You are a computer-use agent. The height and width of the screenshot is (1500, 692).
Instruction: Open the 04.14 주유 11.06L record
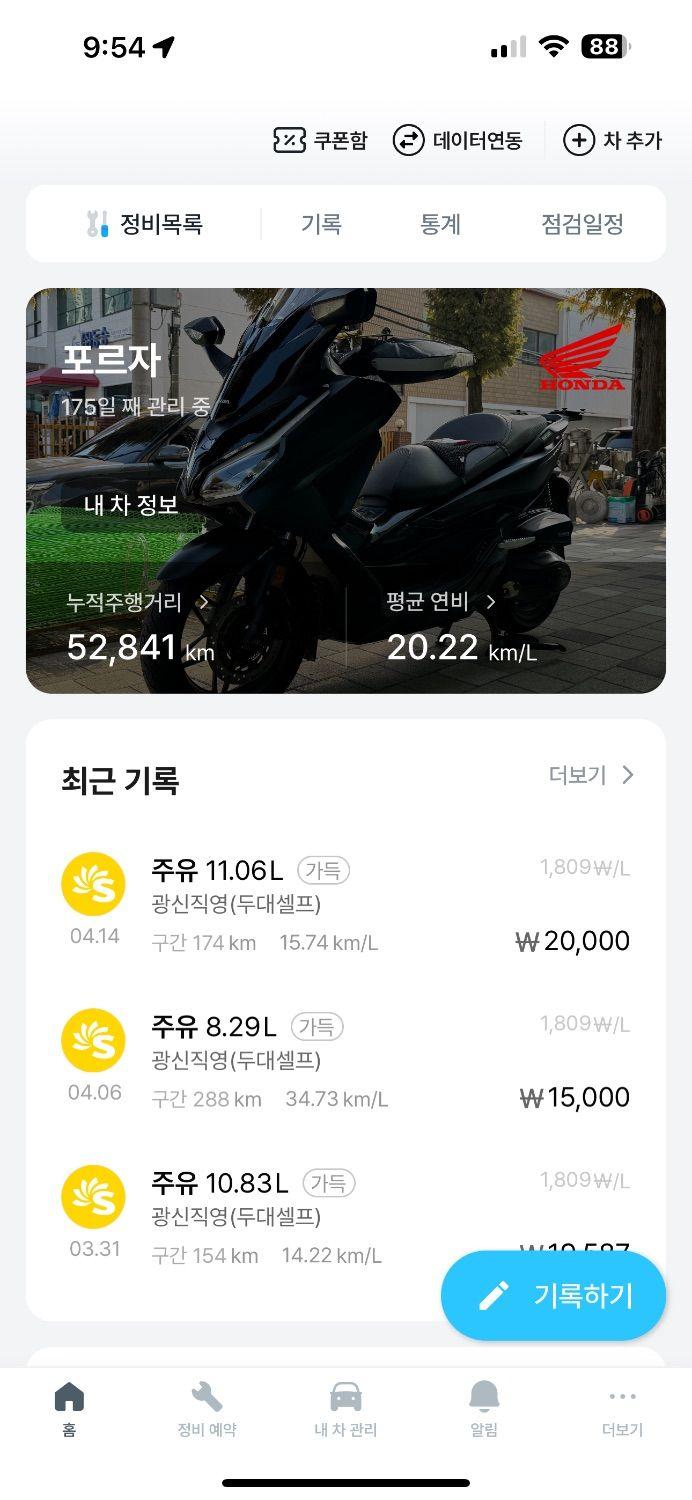tap(346, 905)
